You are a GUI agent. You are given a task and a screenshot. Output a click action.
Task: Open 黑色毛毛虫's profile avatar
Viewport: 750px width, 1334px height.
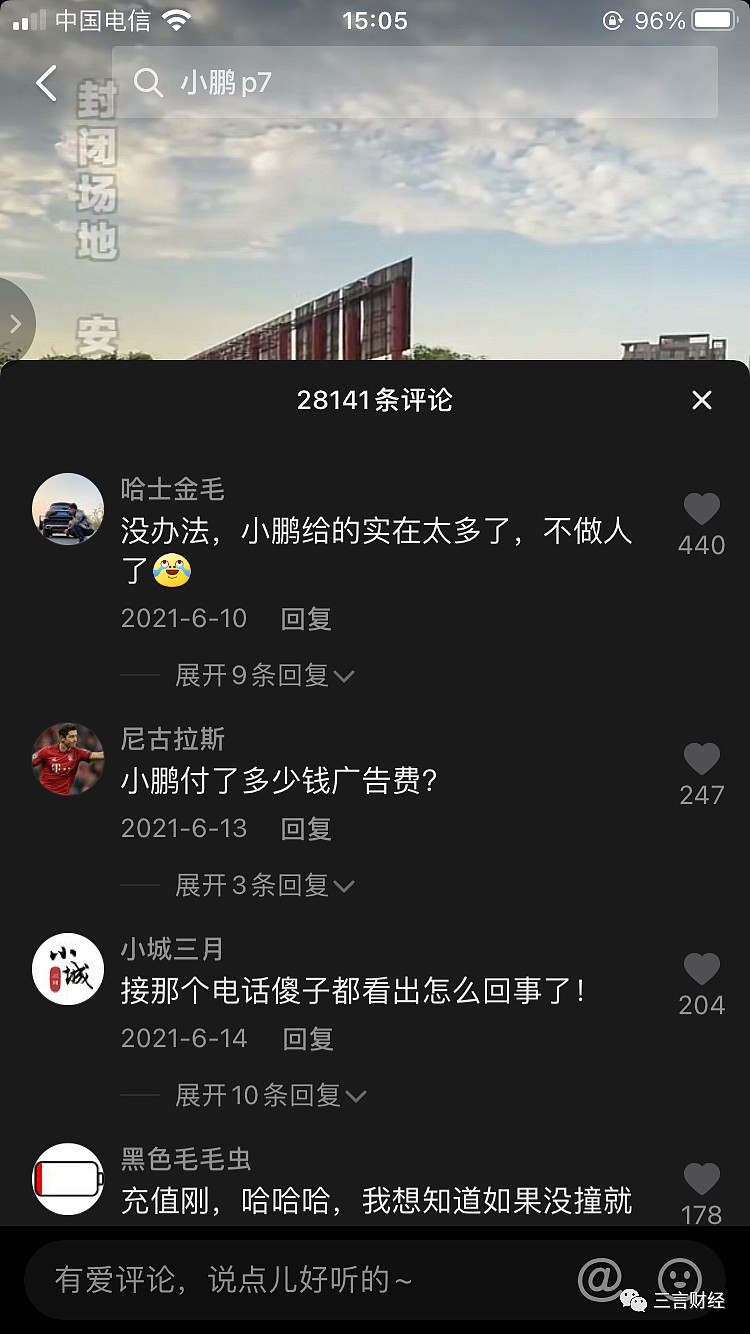68,1179
